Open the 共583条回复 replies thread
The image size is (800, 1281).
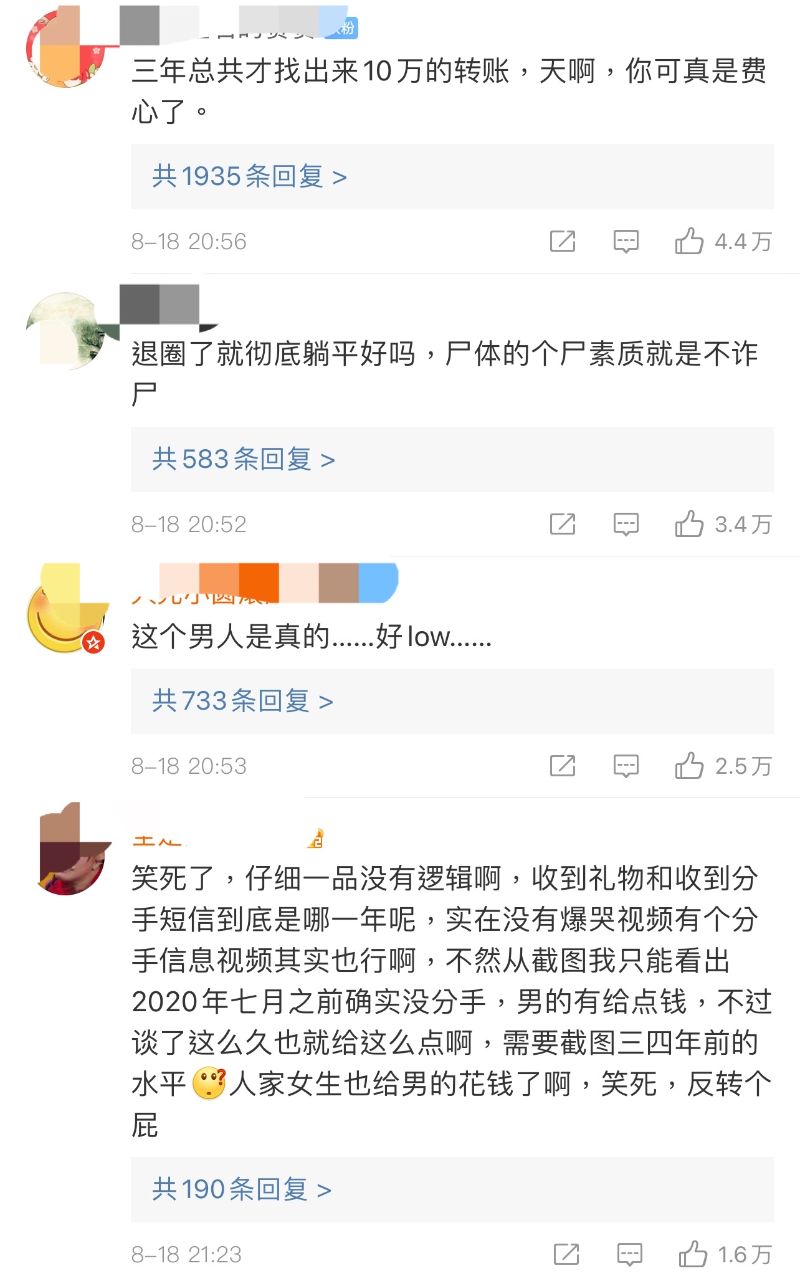pyautogui.click(x=243, y=459)
